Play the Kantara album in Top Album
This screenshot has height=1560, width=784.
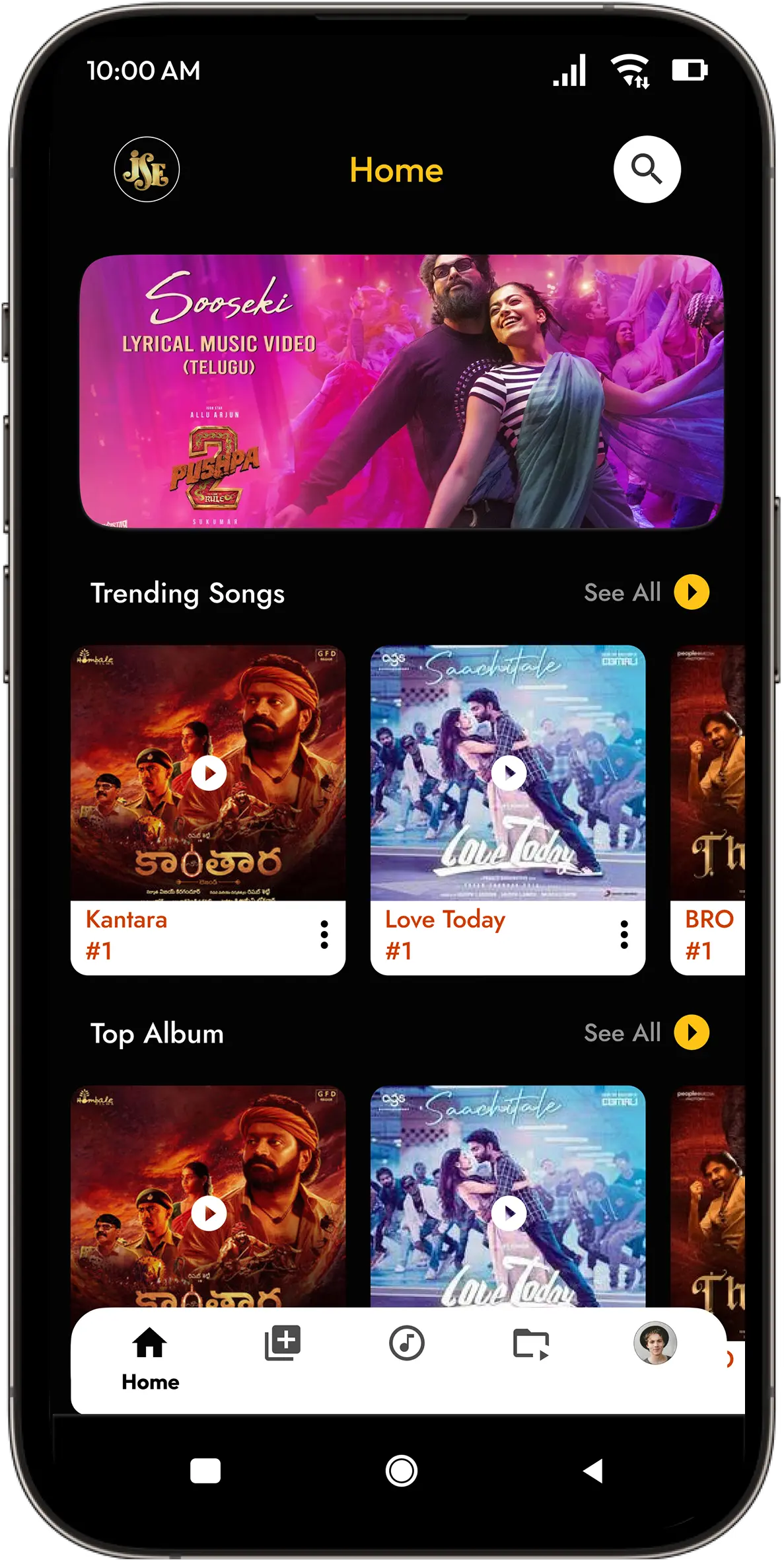pyautogui.click(x=209, y=1213)
